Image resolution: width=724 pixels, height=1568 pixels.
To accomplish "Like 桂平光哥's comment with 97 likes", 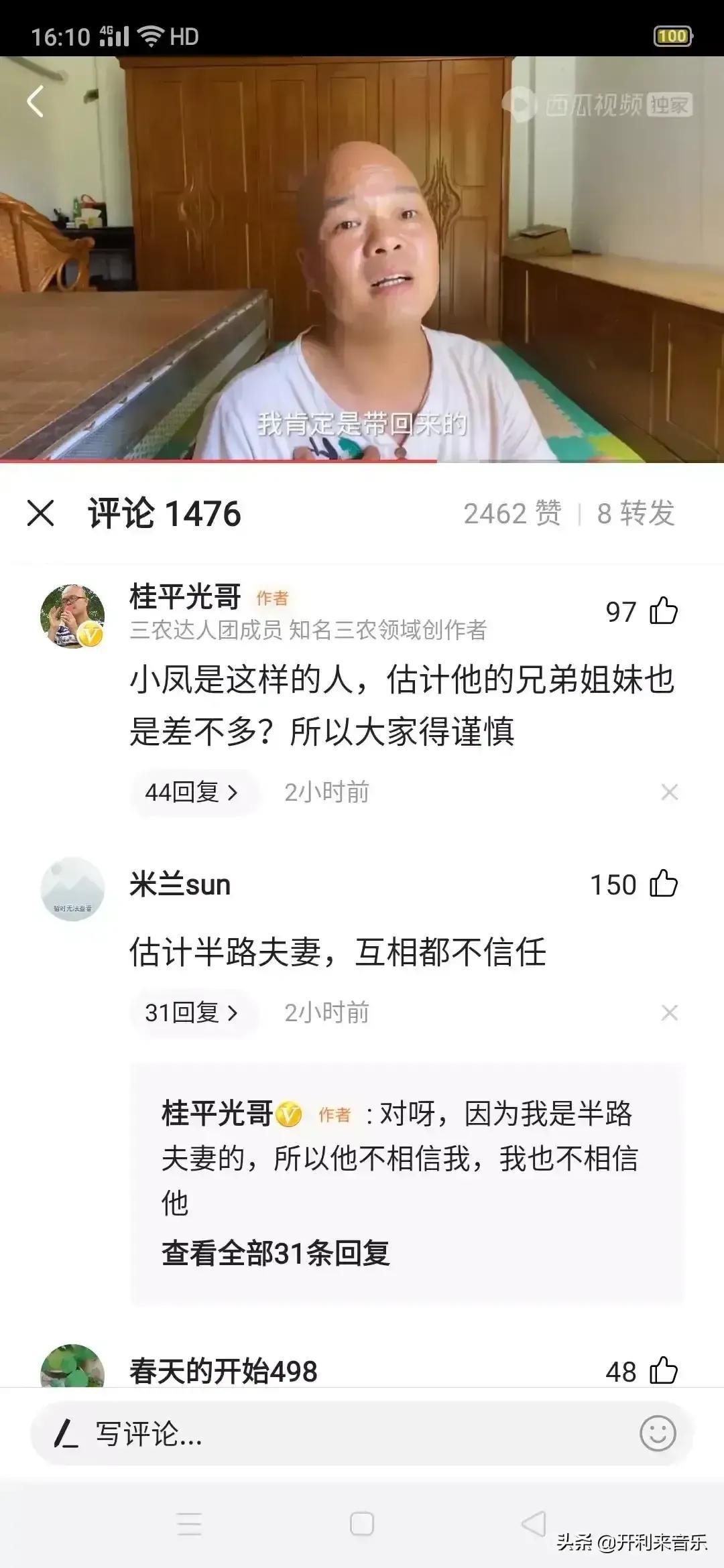I will coord(664,610).
